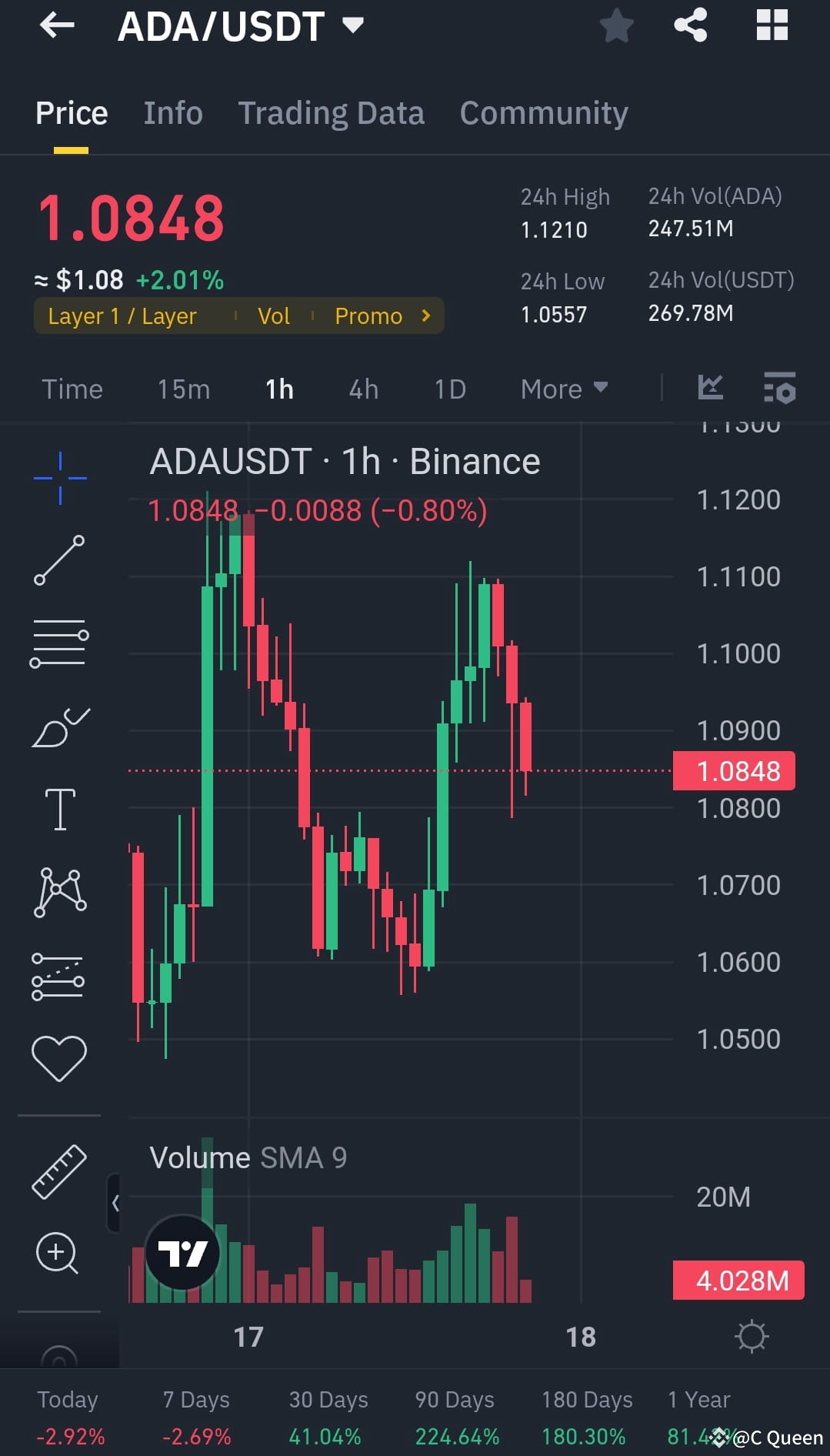
Task: Toggle chart brightness with the sun icon
Action: click(752, 1336)
